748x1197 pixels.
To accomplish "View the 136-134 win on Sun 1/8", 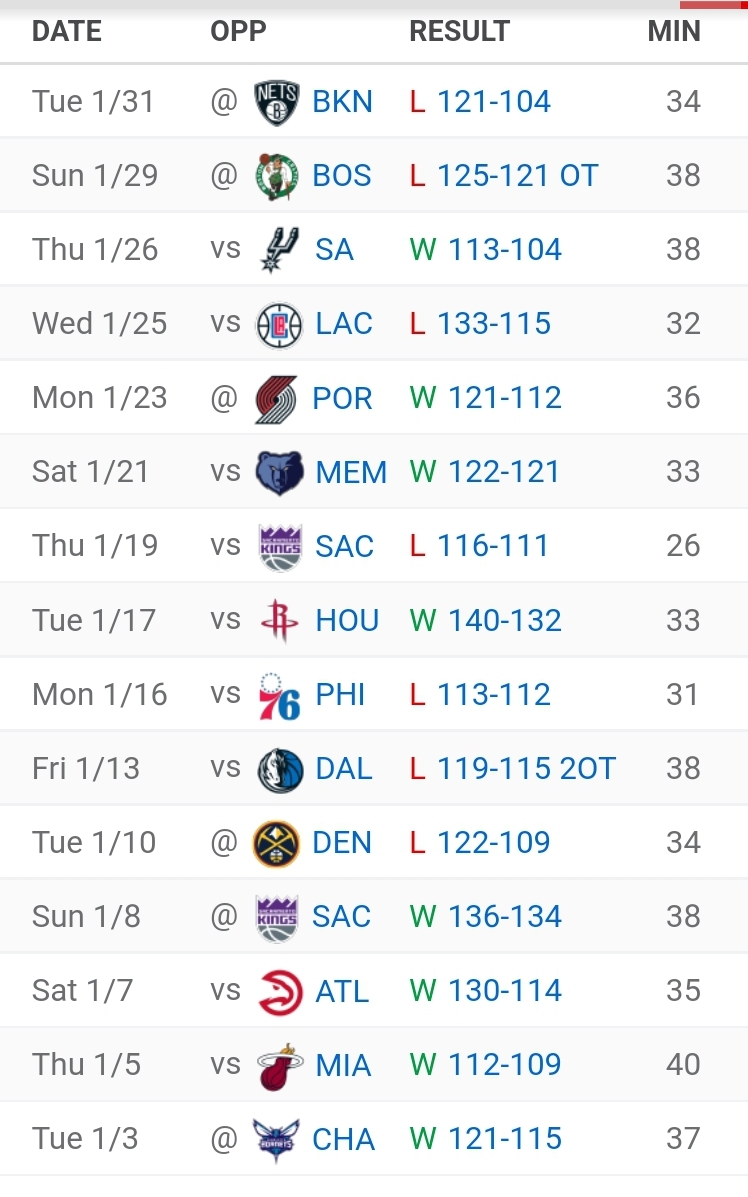I will click(x=505, y=917).
